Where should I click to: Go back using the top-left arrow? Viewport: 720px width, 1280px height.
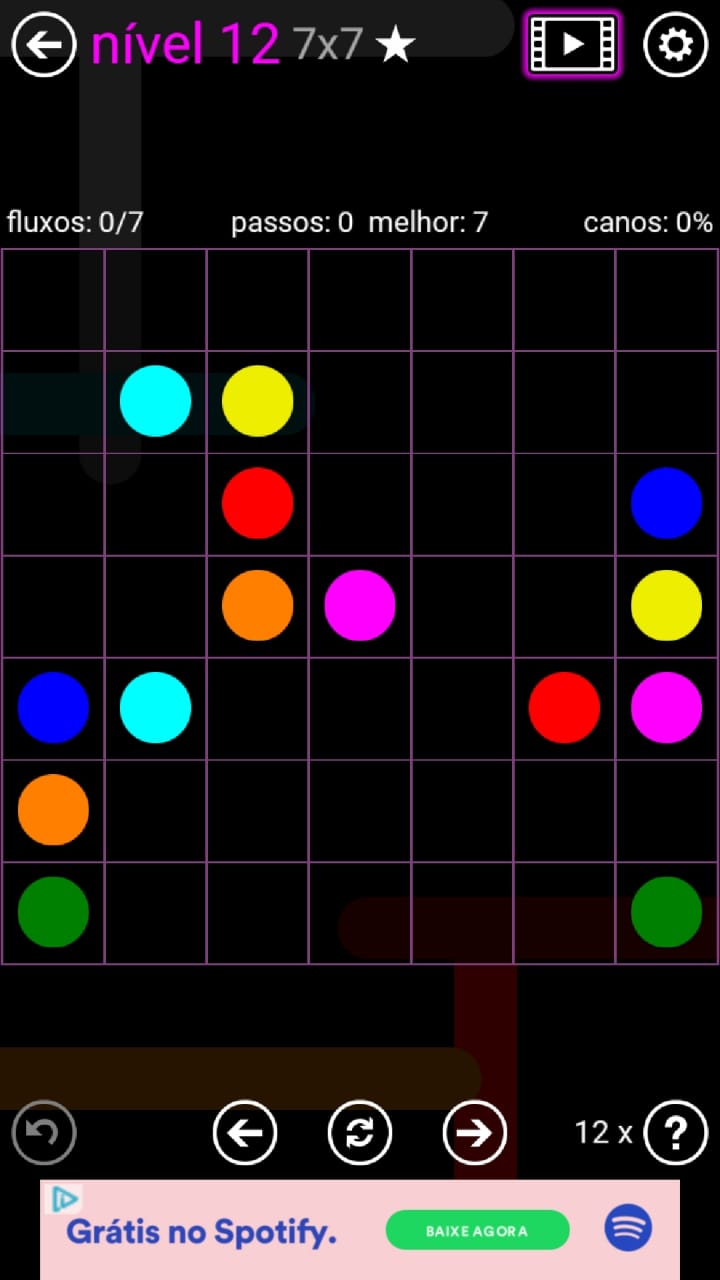[x=44, y=44]
